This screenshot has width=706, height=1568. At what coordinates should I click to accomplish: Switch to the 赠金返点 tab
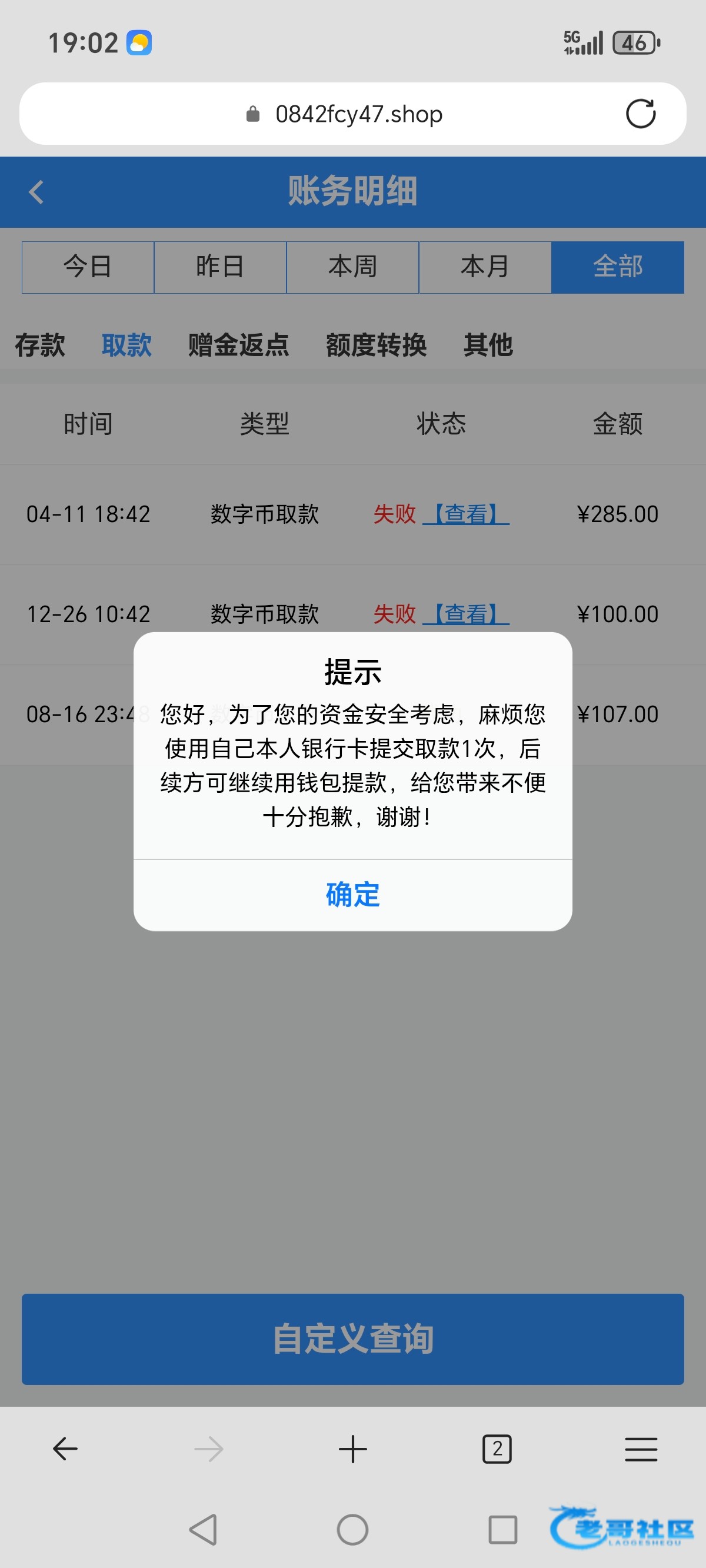pos(238,345)
